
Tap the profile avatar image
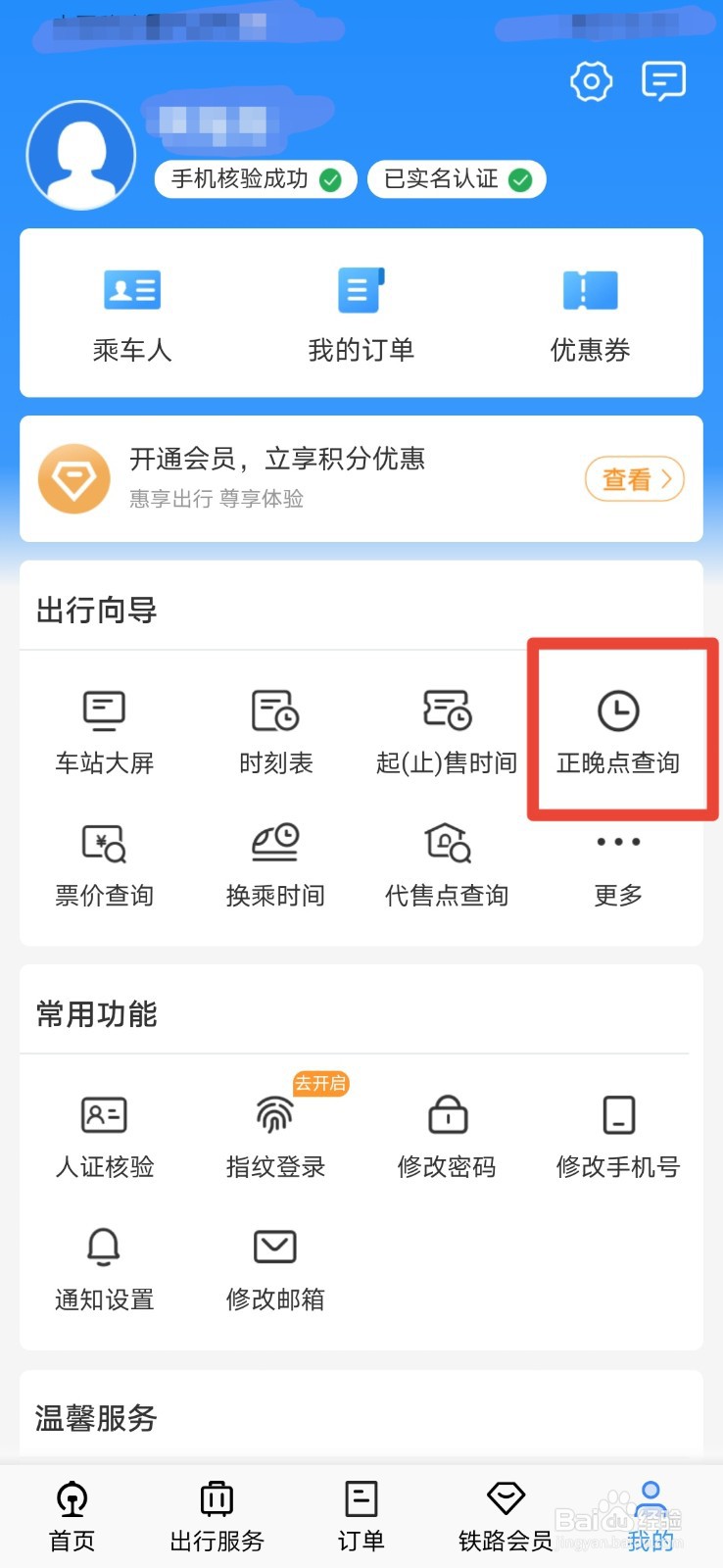click(82, 155)
